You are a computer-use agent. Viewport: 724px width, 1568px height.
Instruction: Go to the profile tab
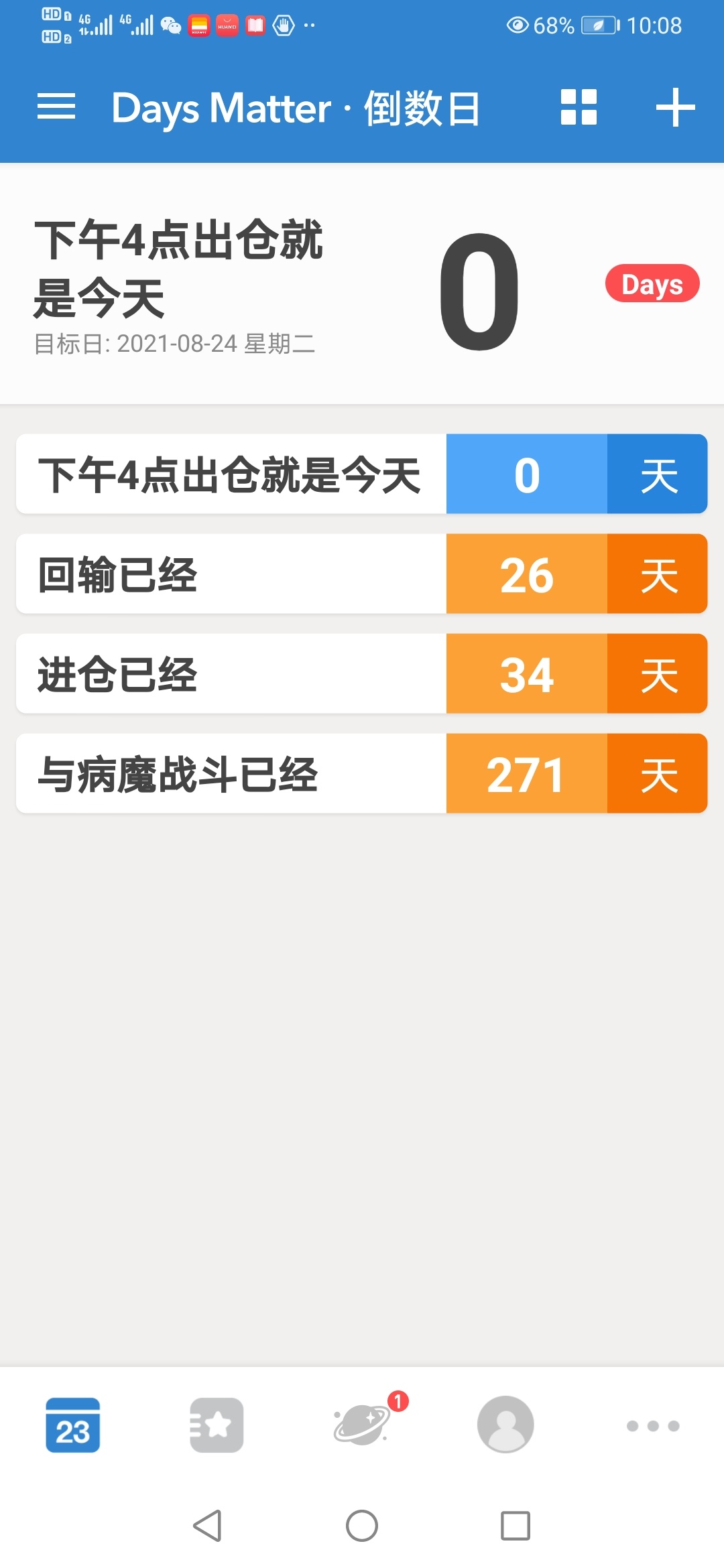click(505, 1425)
